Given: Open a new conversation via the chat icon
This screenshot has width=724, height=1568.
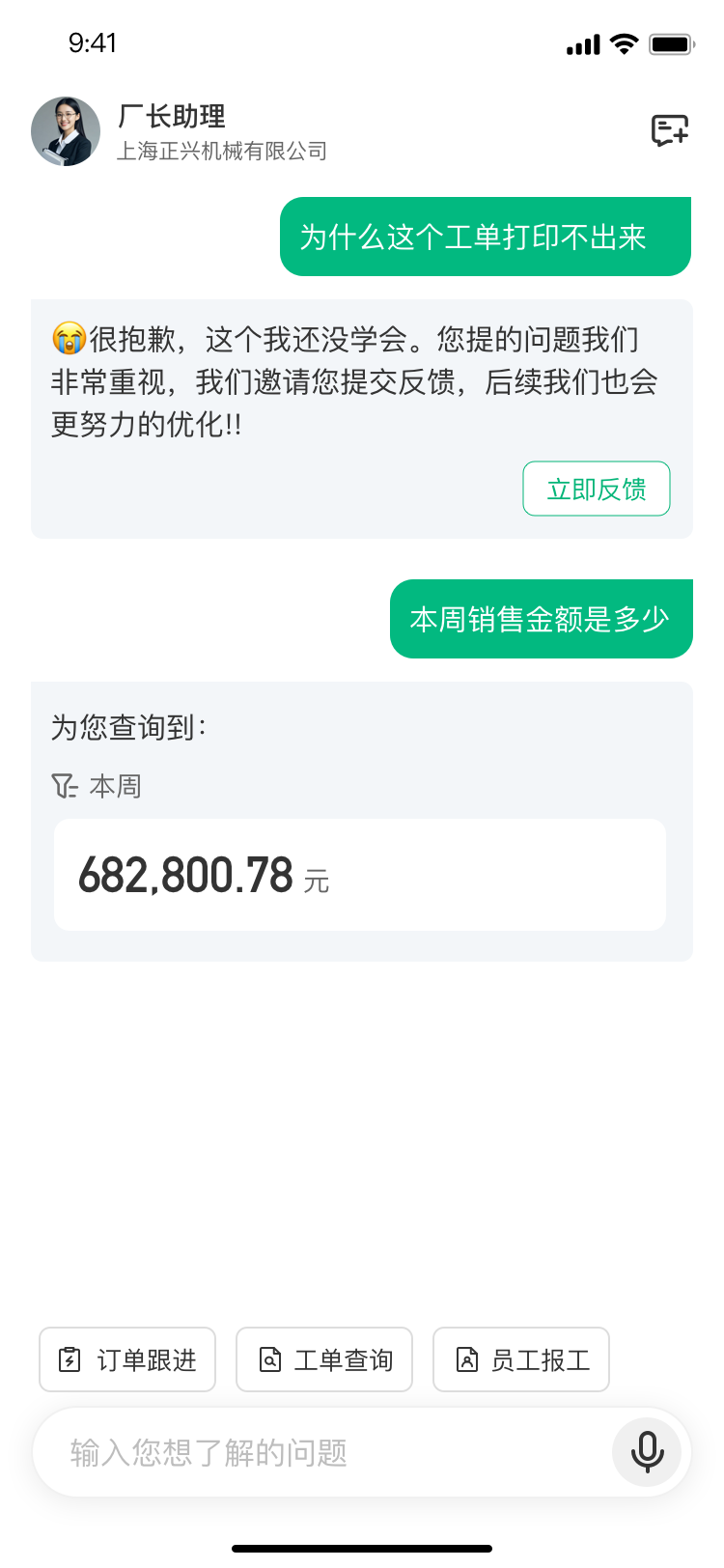Looking at the screenshot, I should point(670,130).
